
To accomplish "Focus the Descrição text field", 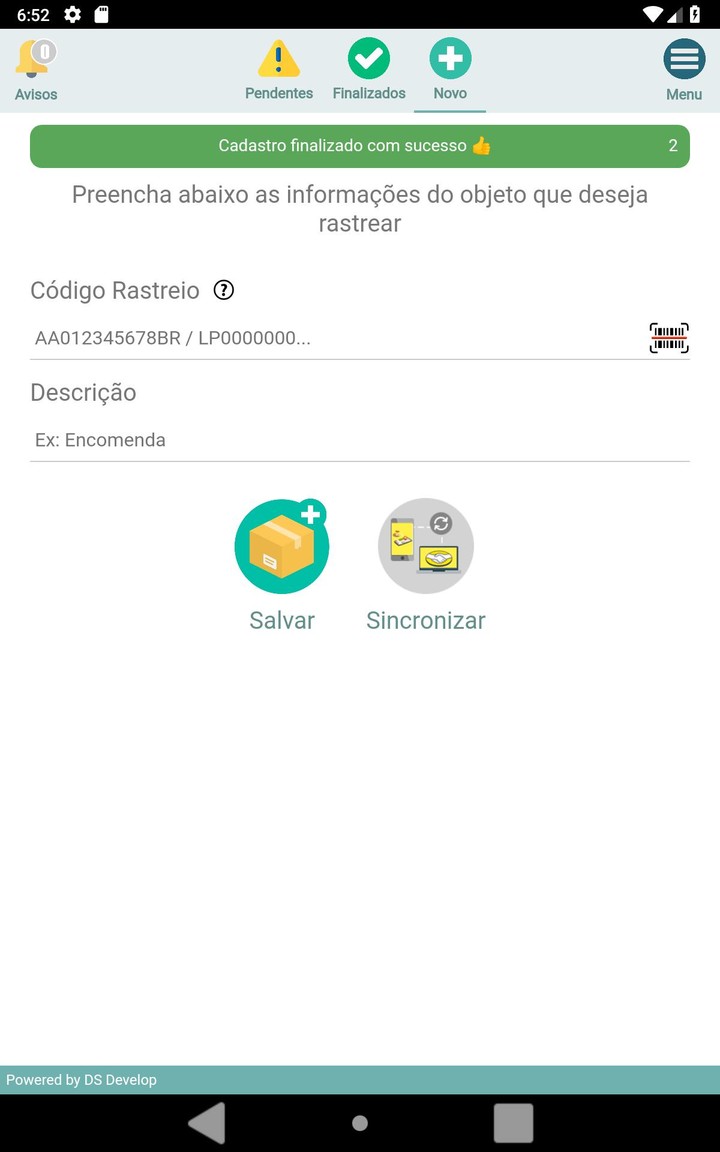I will coord(360,440).
